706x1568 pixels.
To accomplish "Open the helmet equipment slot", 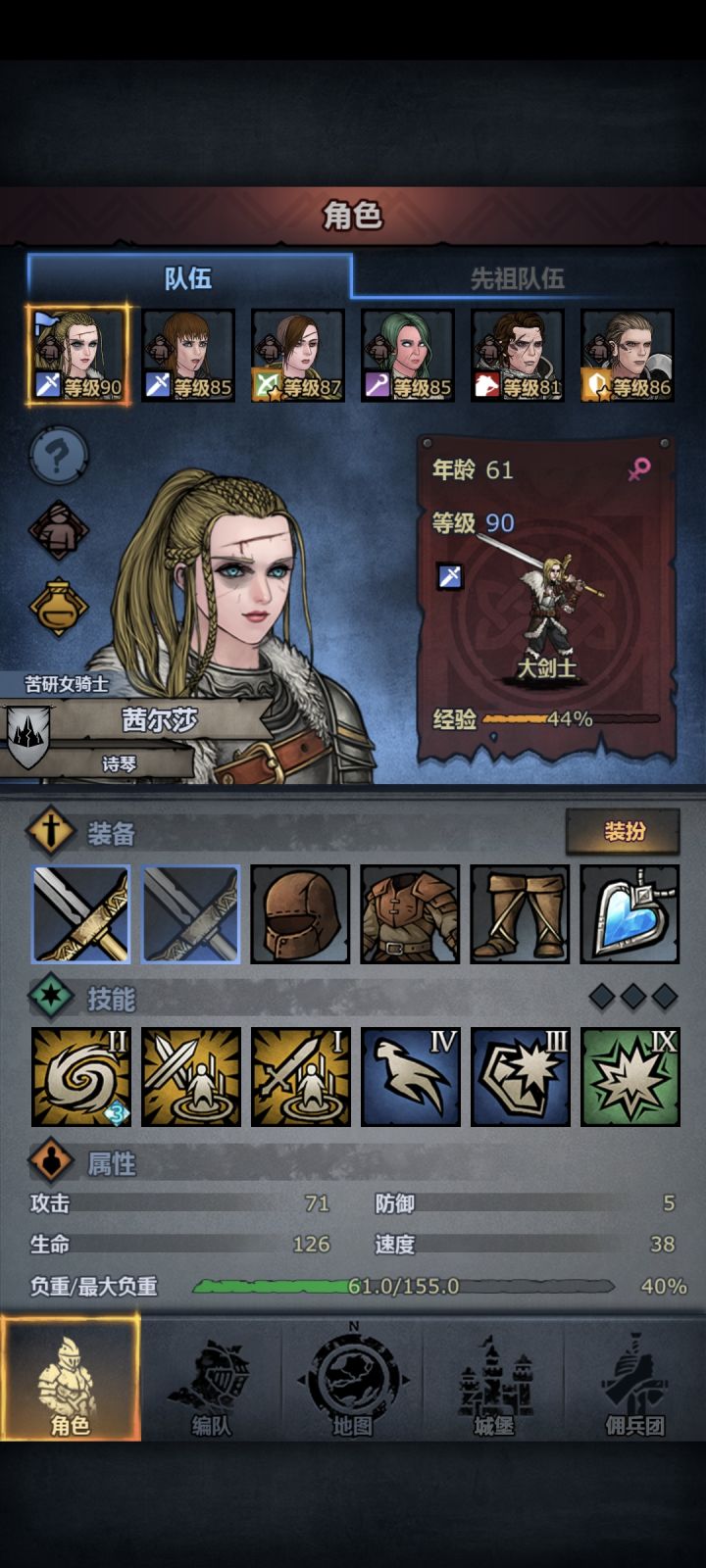I will 300,914.
